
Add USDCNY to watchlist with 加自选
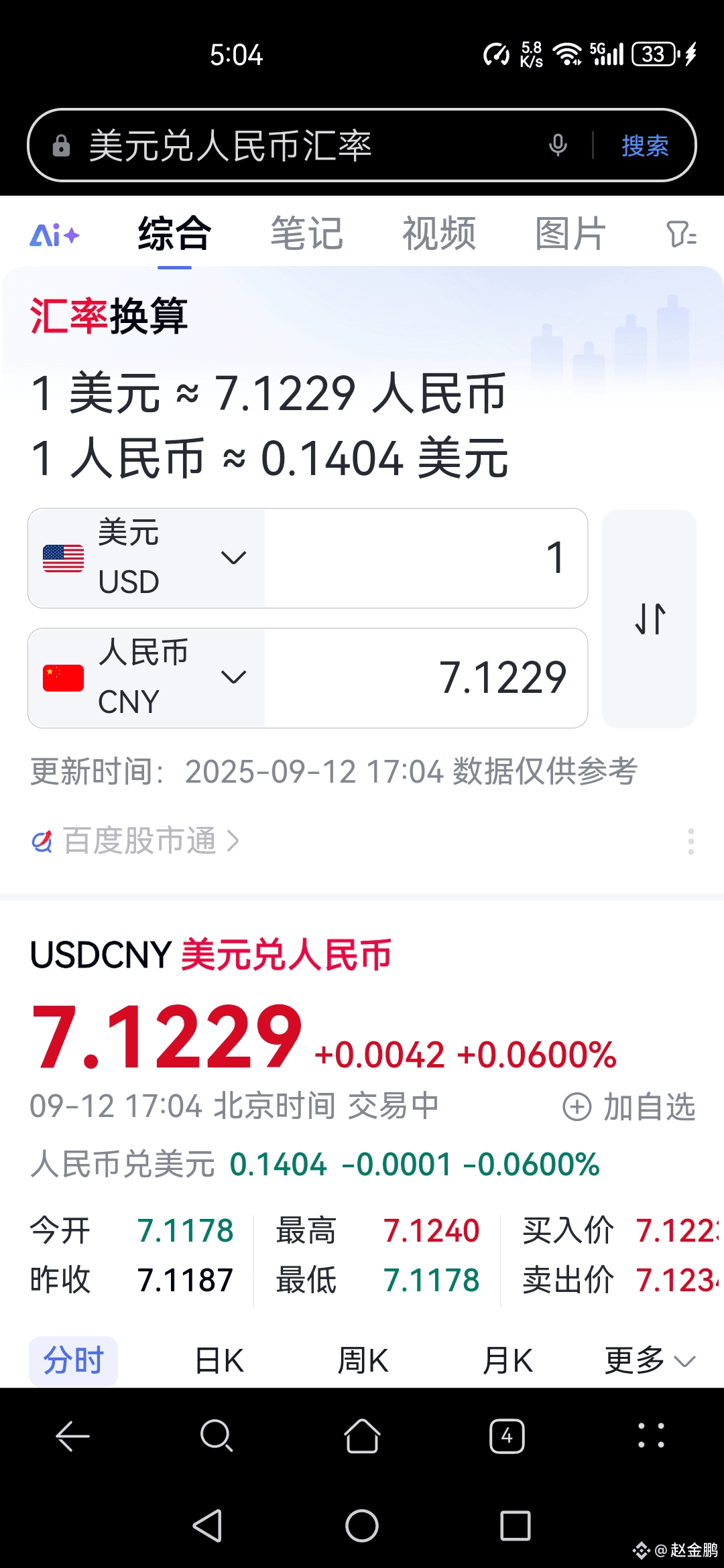[629, 1106]
